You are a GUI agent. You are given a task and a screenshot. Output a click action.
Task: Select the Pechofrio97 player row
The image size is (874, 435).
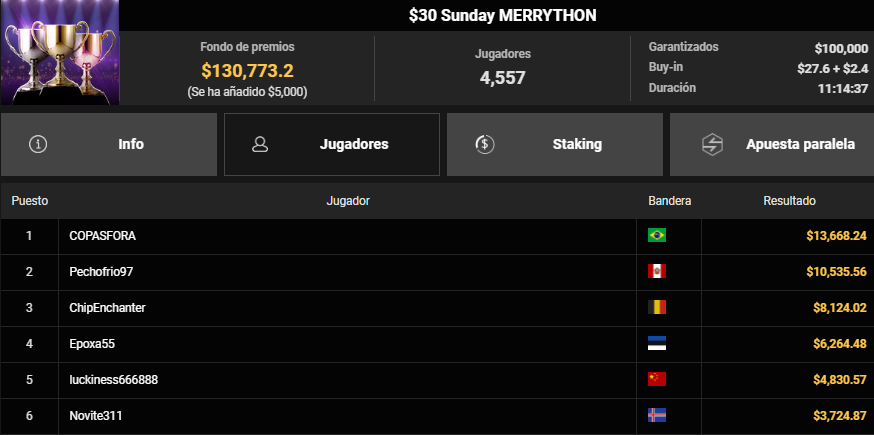[x=437, y=272]
